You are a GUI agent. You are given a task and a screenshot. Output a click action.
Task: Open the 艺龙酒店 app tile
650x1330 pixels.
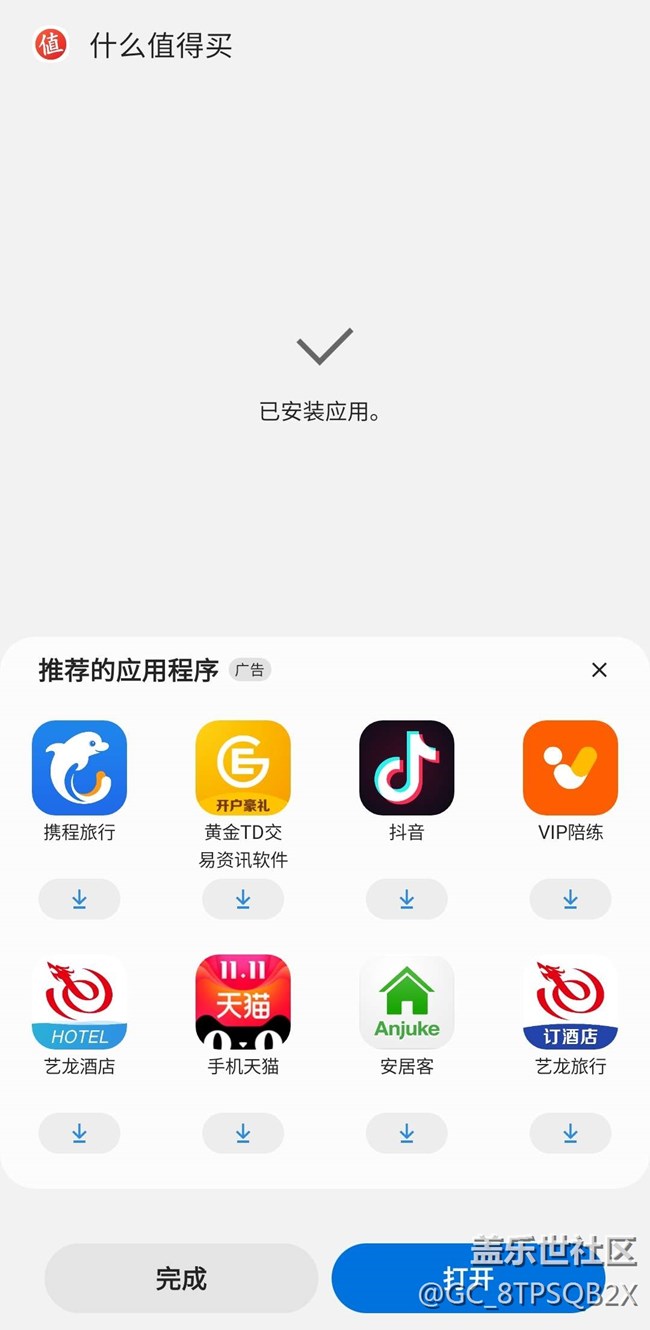[x=79, y=1002]
